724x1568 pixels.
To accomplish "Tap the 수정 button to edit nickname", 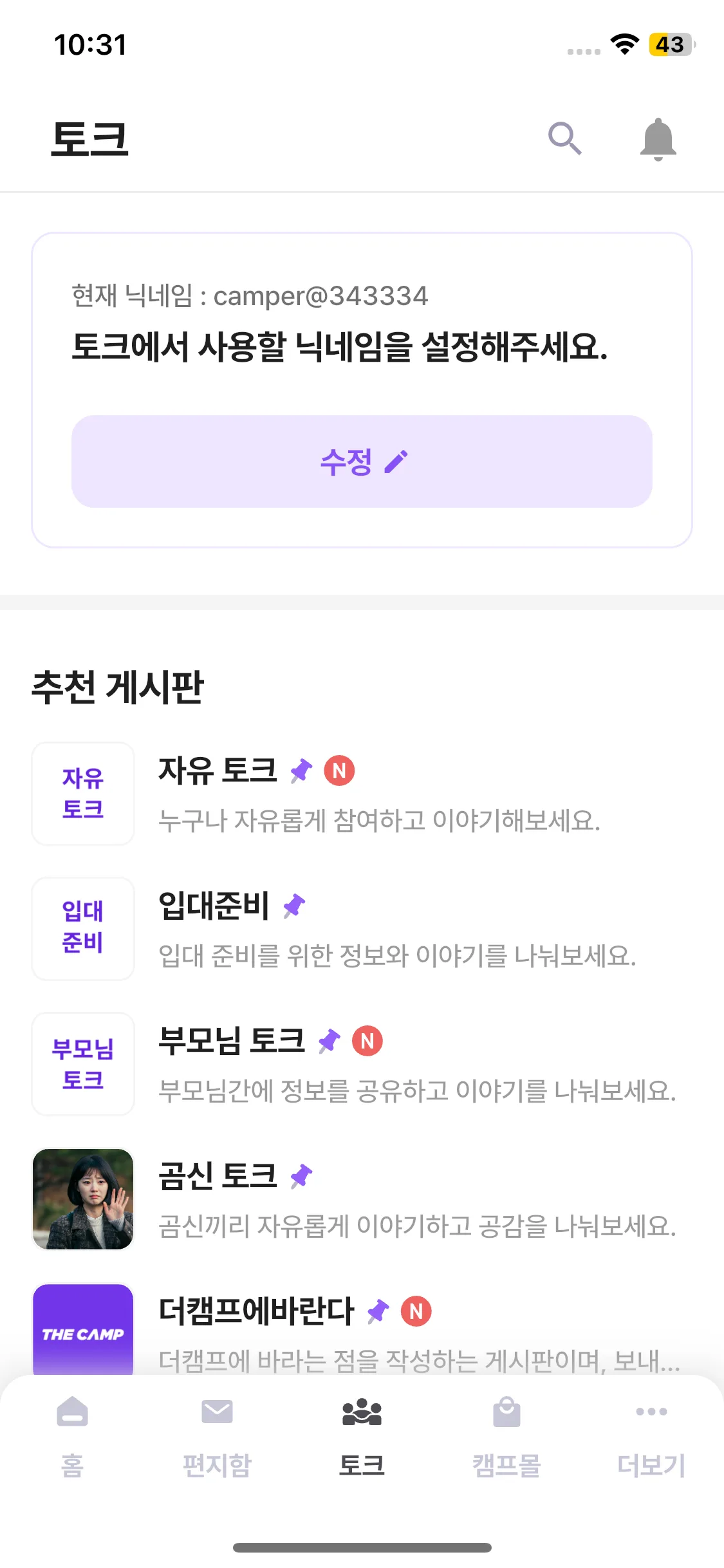I will [x=362, y=462].
